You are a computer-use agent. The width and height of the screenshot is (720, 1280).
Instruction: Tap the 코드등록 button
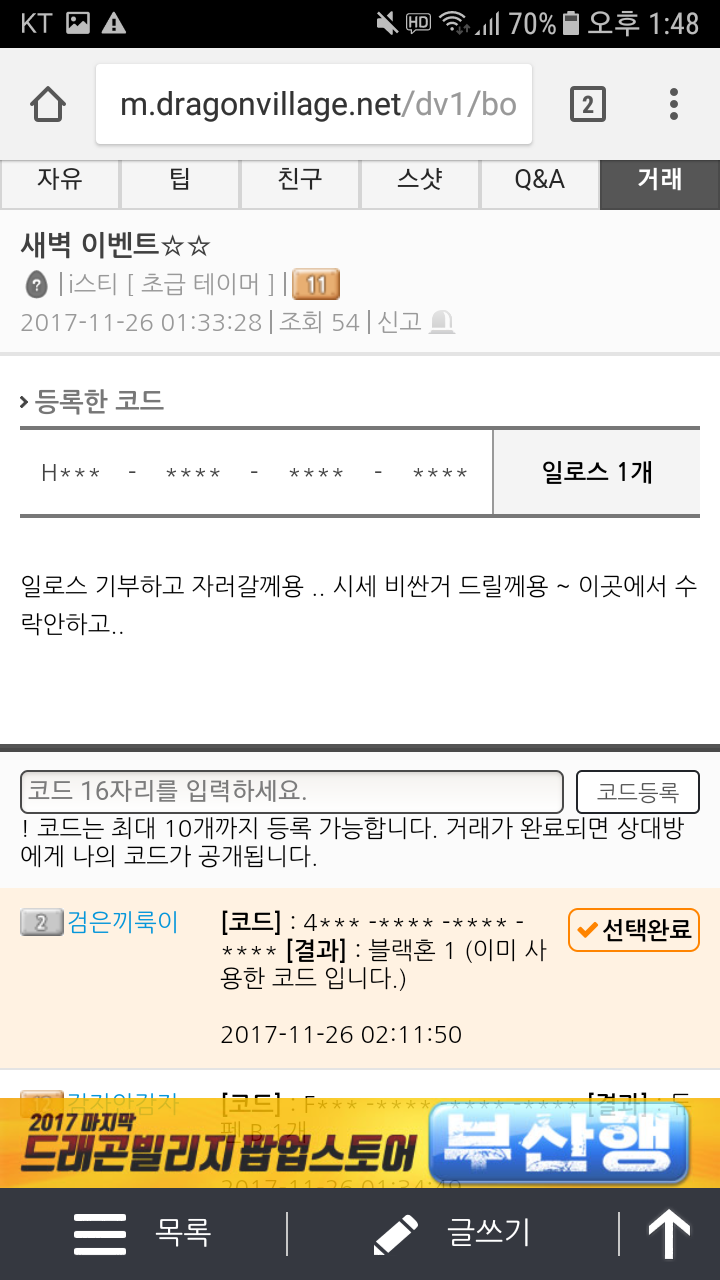pyautogui.click(x=637, y=792)
